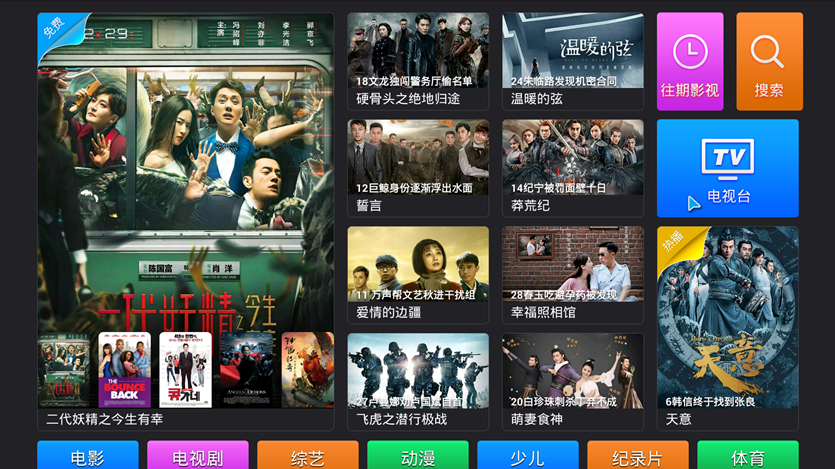This screenshot has height=469, width=835.
Task: Switch to the 动漫 category
Action: (417, 457)
